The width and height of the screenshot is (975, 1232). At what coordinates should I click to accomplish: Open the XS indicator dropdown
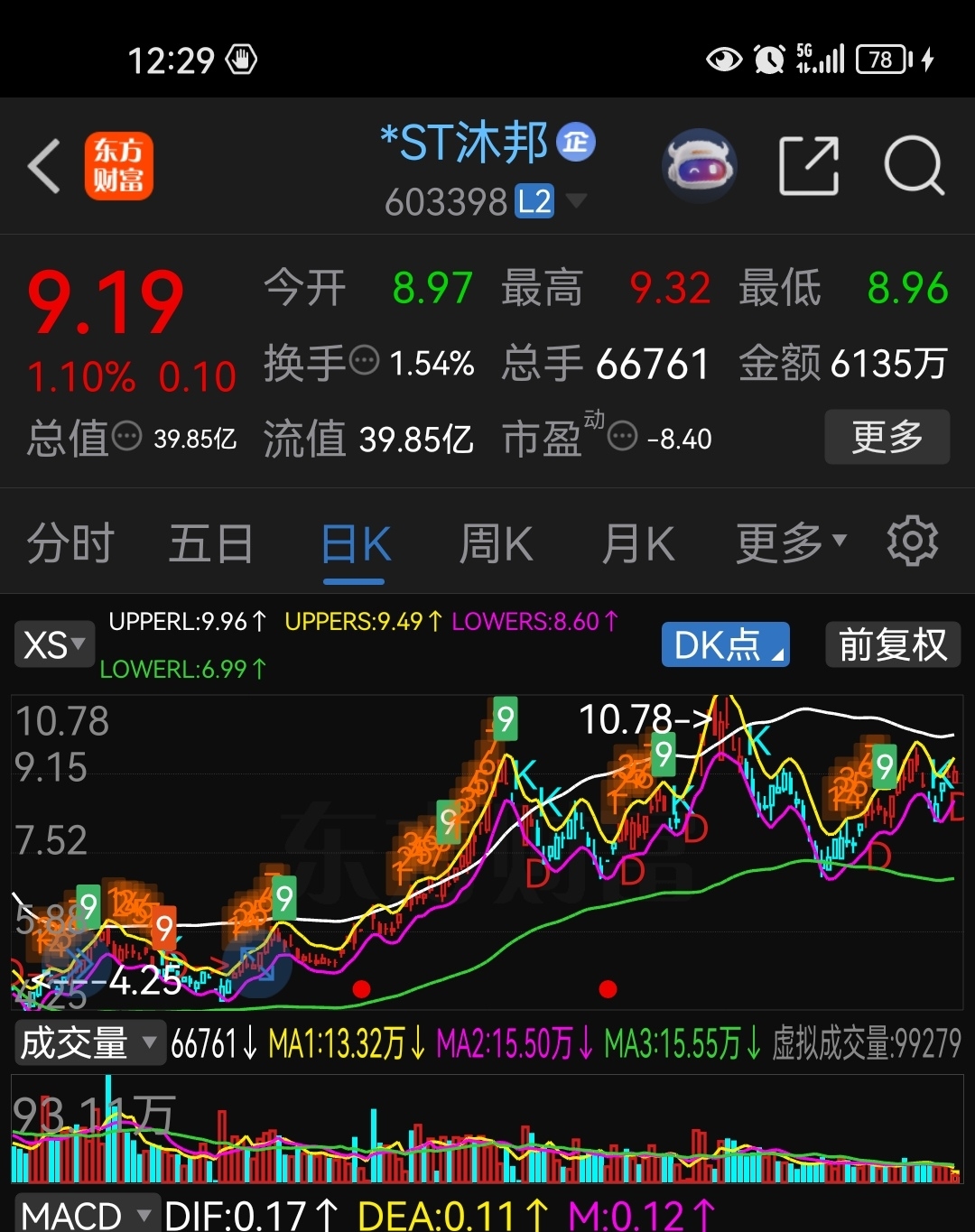[52, 644]
